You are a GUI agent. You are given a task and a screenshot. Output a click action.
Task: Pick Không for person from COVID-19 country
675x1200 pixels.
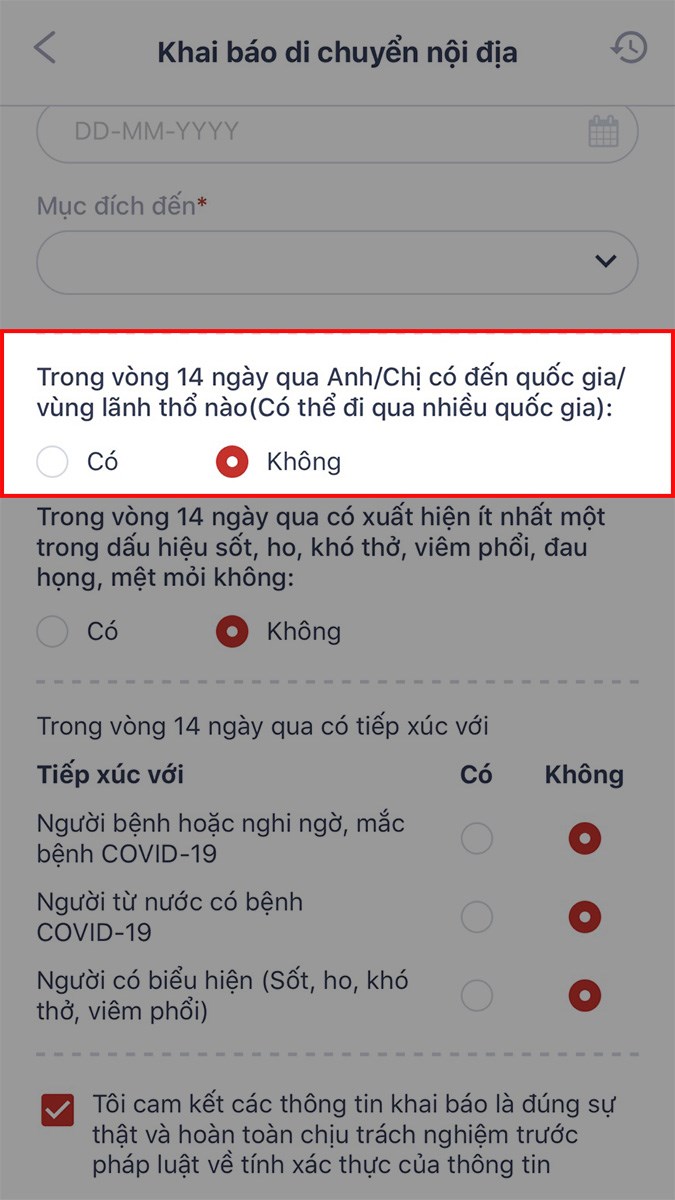[x=585, y=916]
